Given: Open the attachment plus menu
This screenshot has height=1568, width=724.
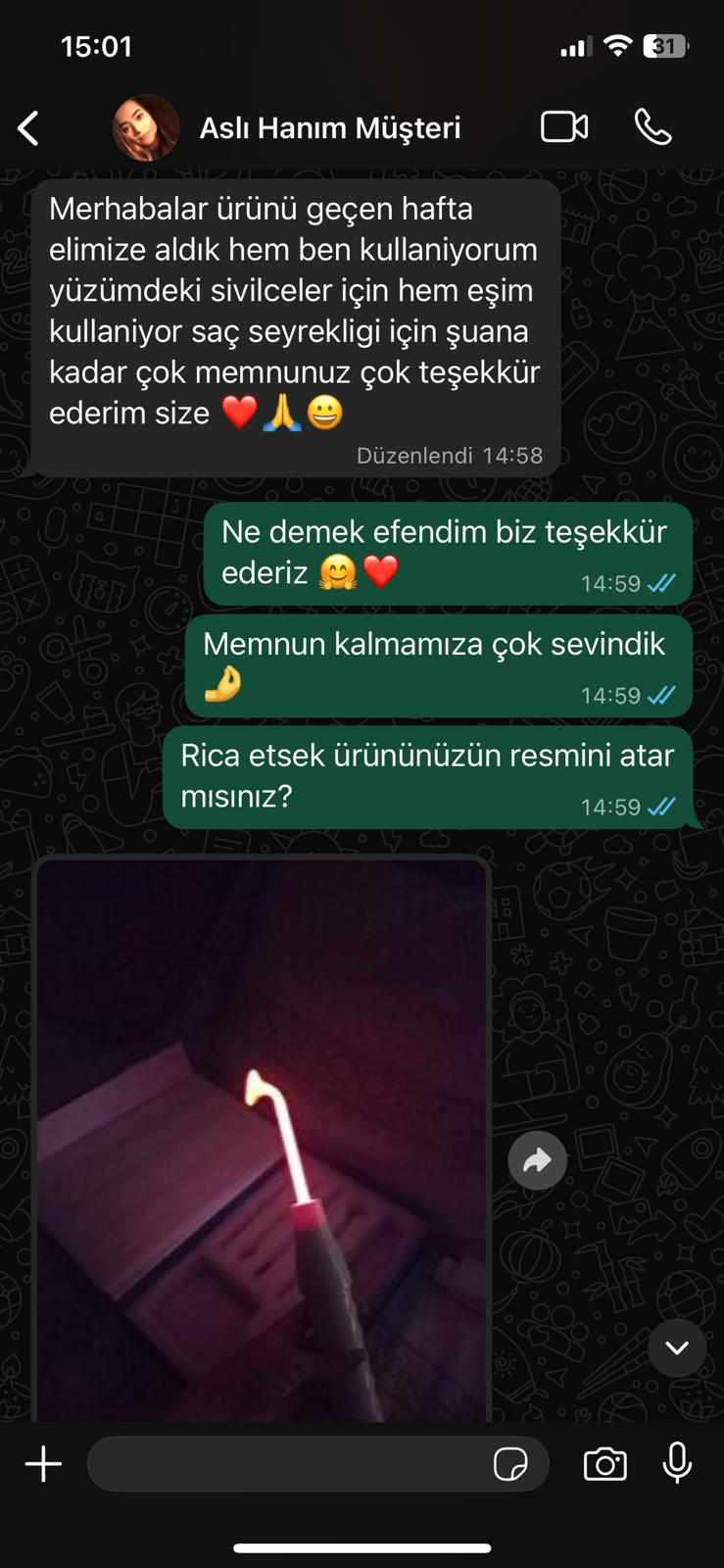Looking at the screenshot, I should coord(43,1464).
